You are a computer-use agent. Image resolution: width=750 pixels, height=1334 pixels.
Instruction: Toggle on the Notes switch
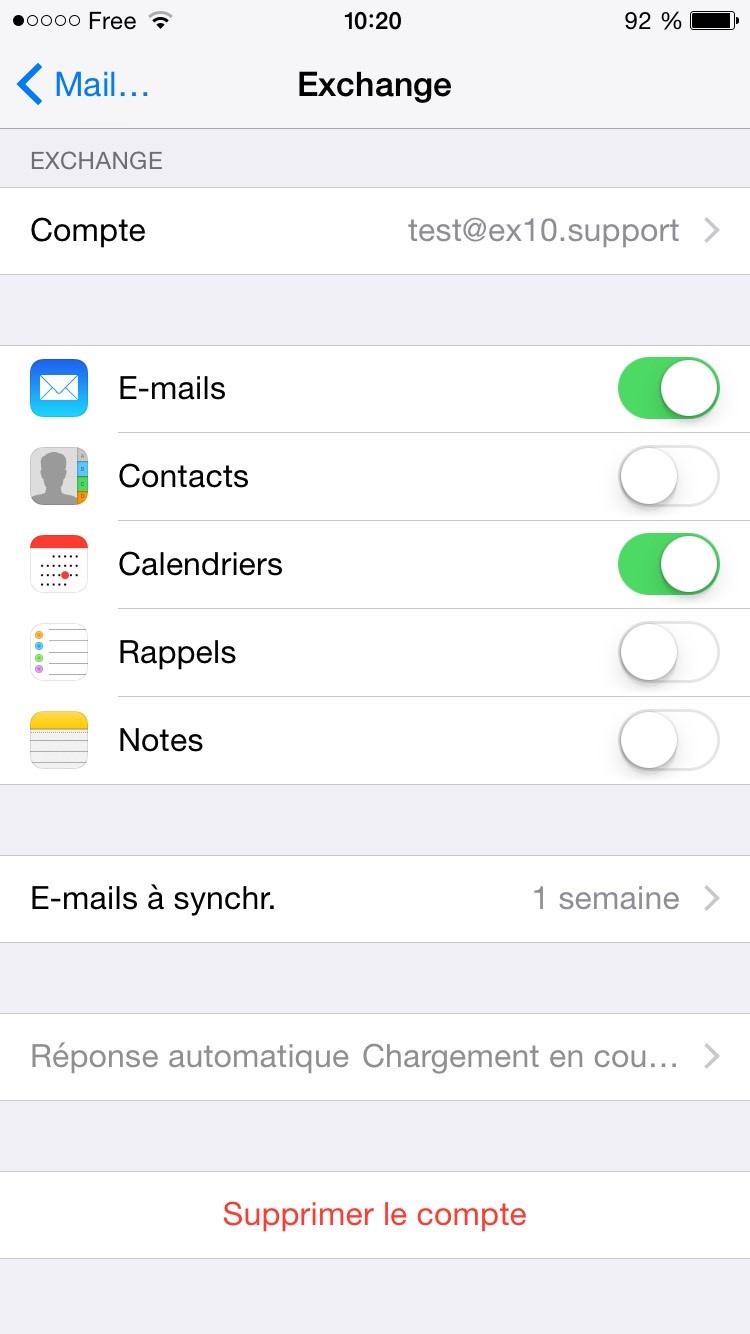668,741
